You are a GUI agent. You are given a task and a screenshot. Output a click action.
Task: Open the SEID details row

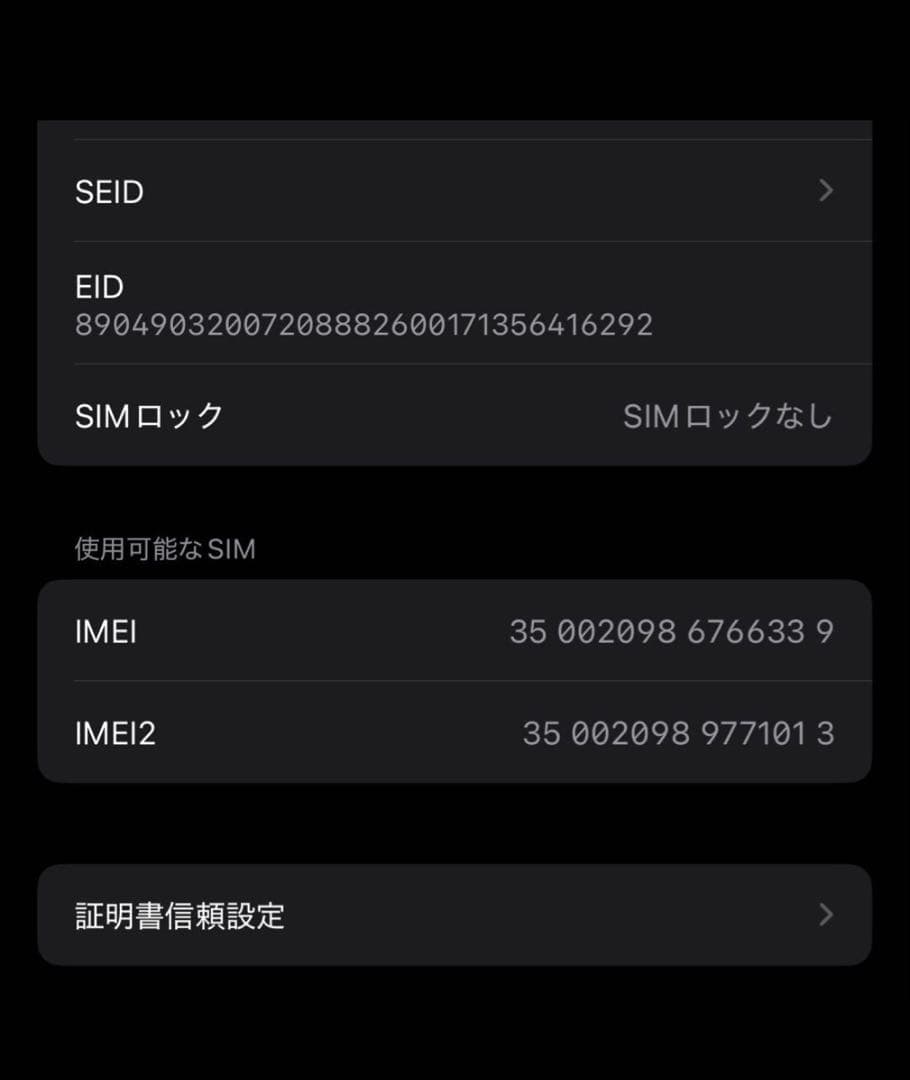[x=455, y=191]
